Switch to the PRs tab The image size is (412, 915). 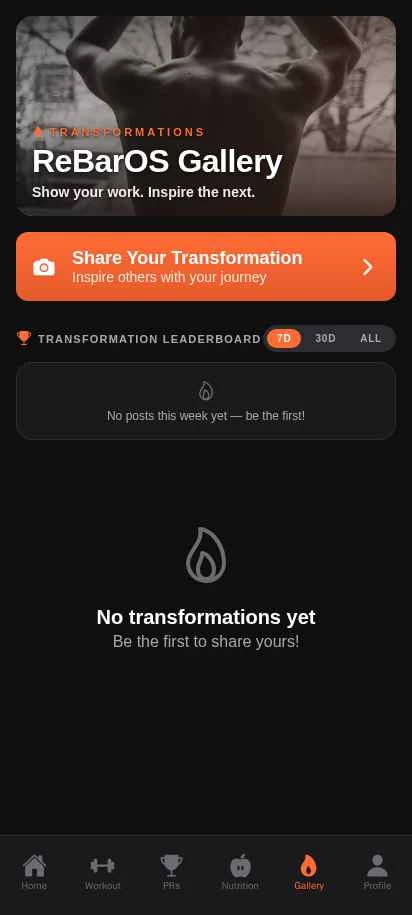pos(172,873)
